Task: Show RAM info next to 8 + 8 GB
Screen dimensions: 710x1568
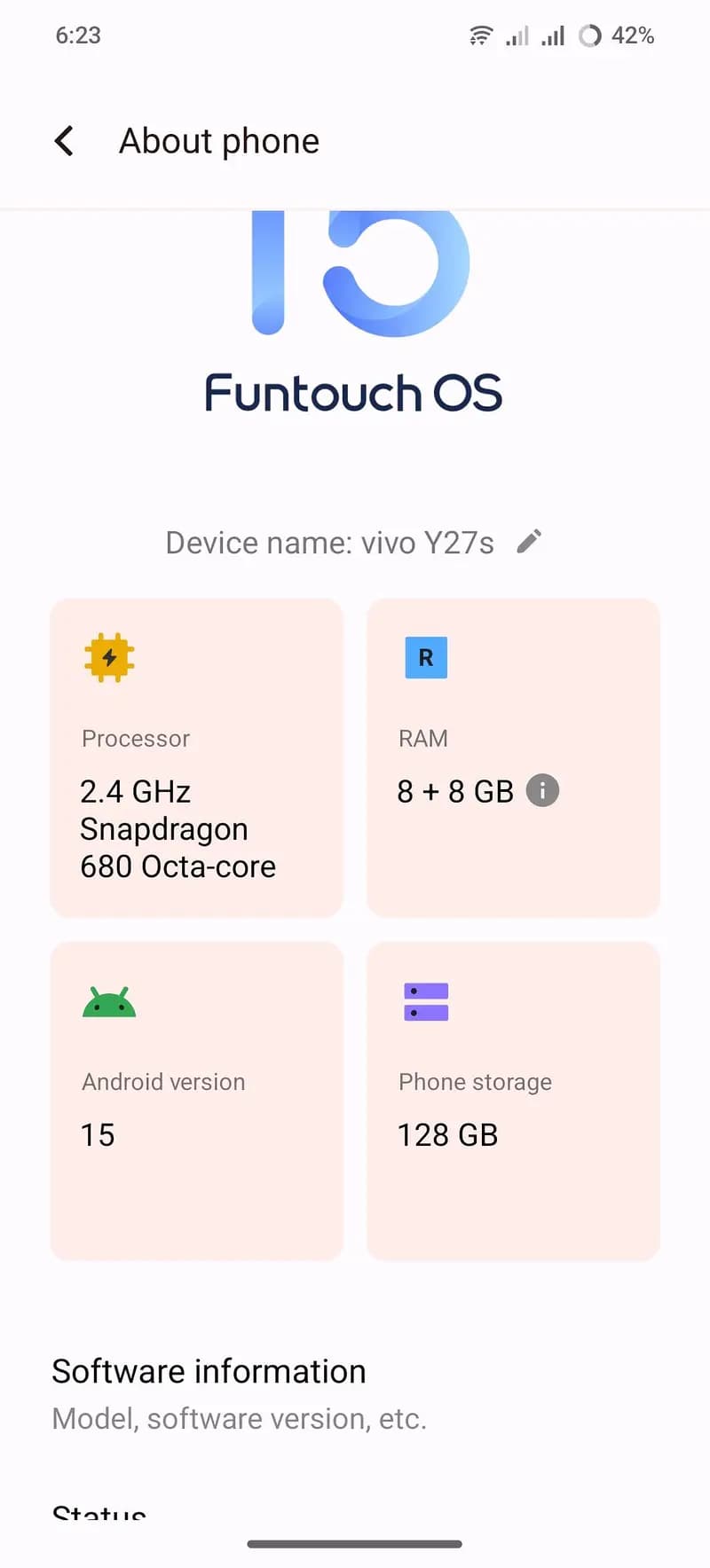Action: (543, 790)
